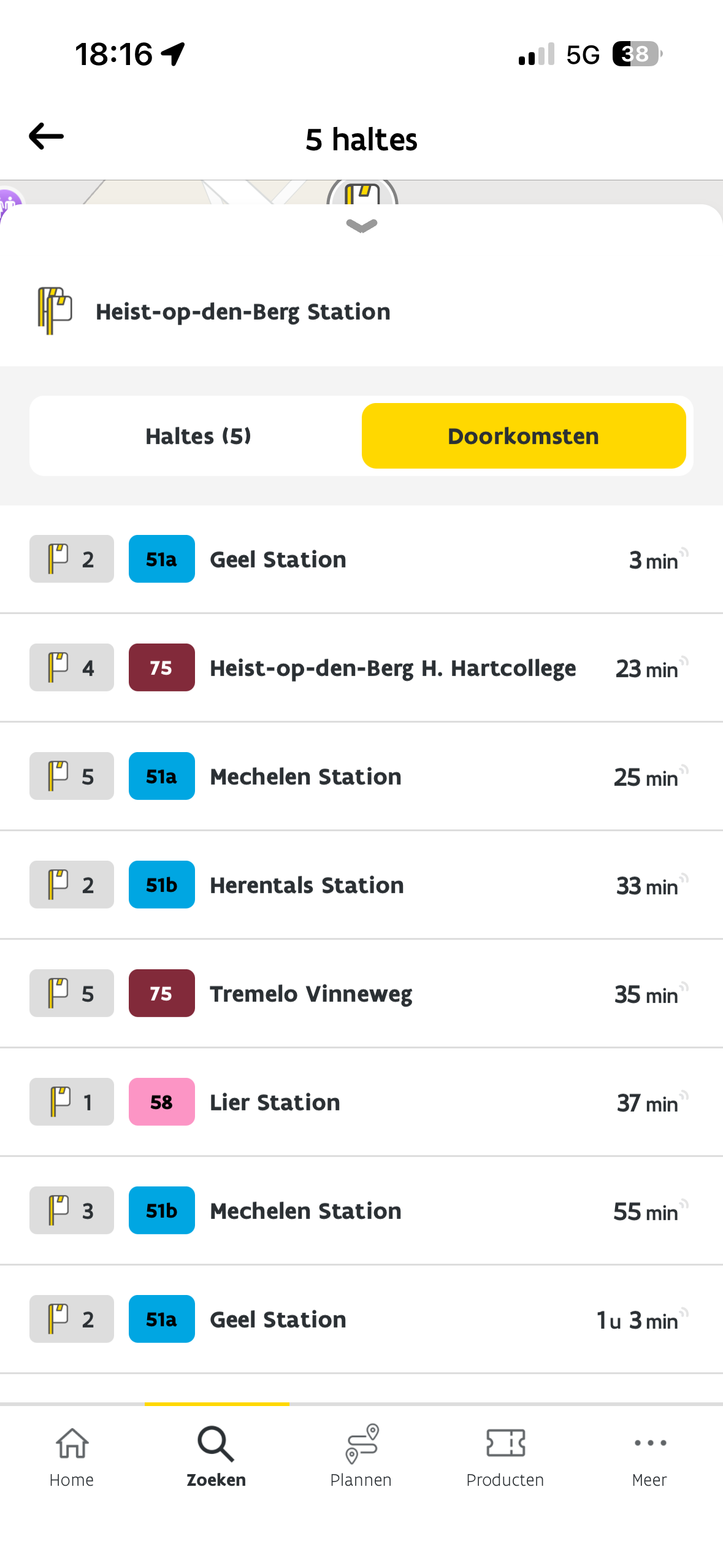Open the Producten tab
This screenshot has height=1568, width=723.
(505, 1457)
